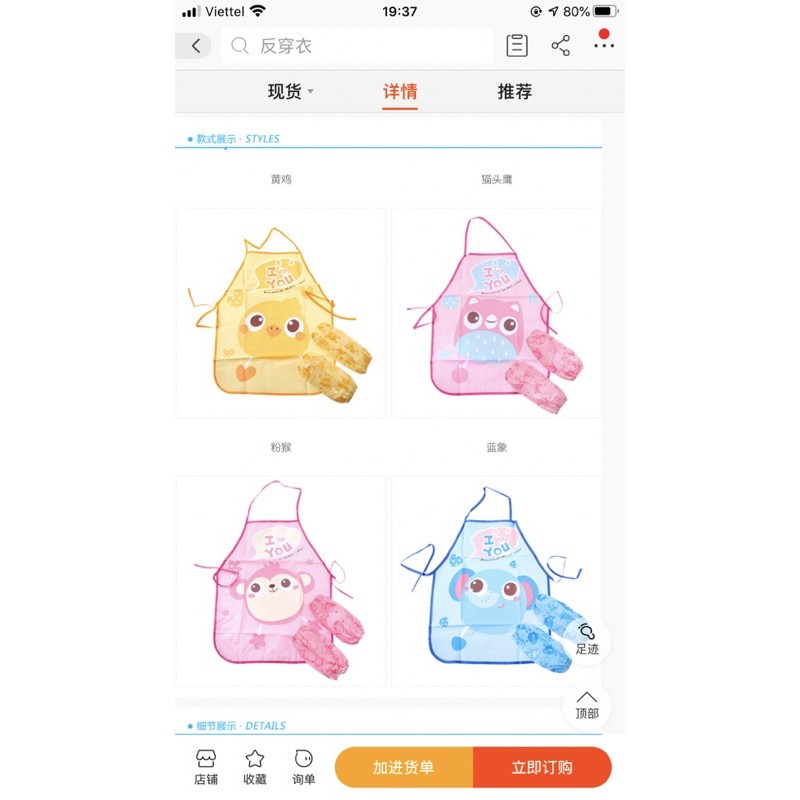Image resolution: width=800 pixels, height=800 pixels.
Task: Expand the 现货 dropdown tab
Action: 290,91
